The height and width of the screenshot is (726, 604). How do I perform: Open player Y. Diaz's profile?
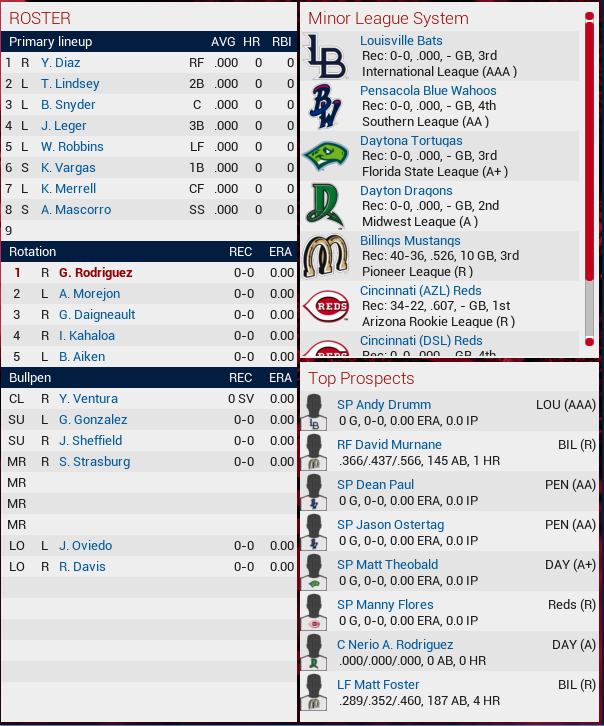point(61,63)
